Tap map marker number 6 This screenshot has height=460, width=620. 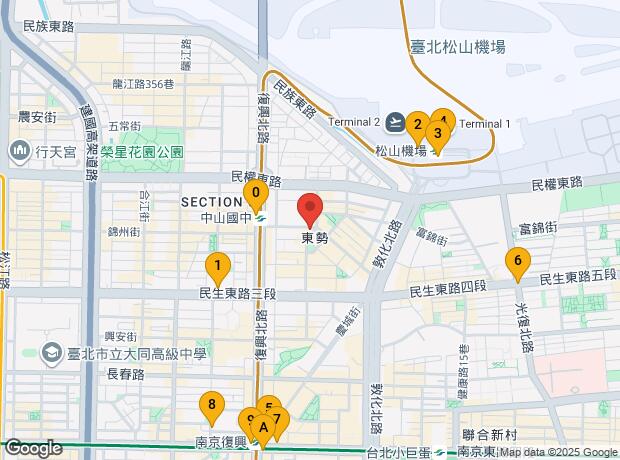click(x=517, y=263)
